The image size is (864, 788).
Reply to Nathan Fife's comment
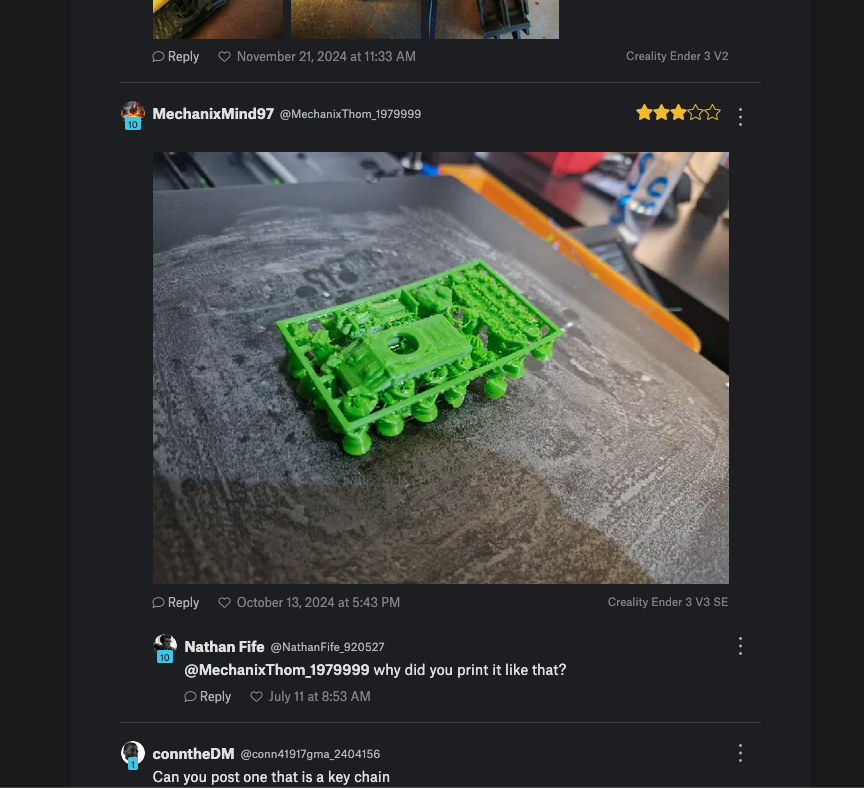[208, 697]
